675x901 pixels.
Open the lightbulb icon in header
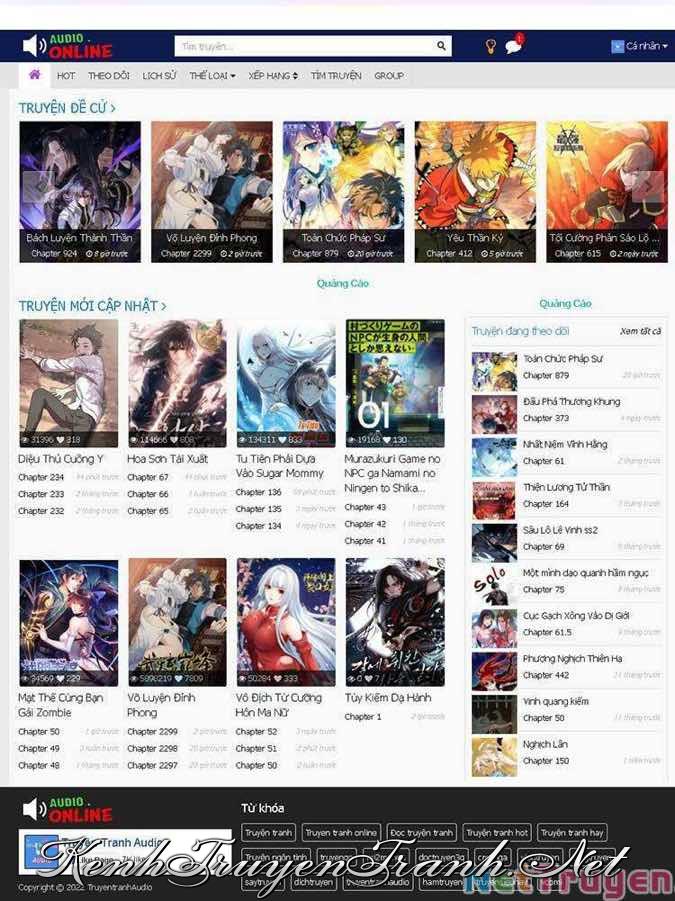pyautogui.click(x=490, y=46)
